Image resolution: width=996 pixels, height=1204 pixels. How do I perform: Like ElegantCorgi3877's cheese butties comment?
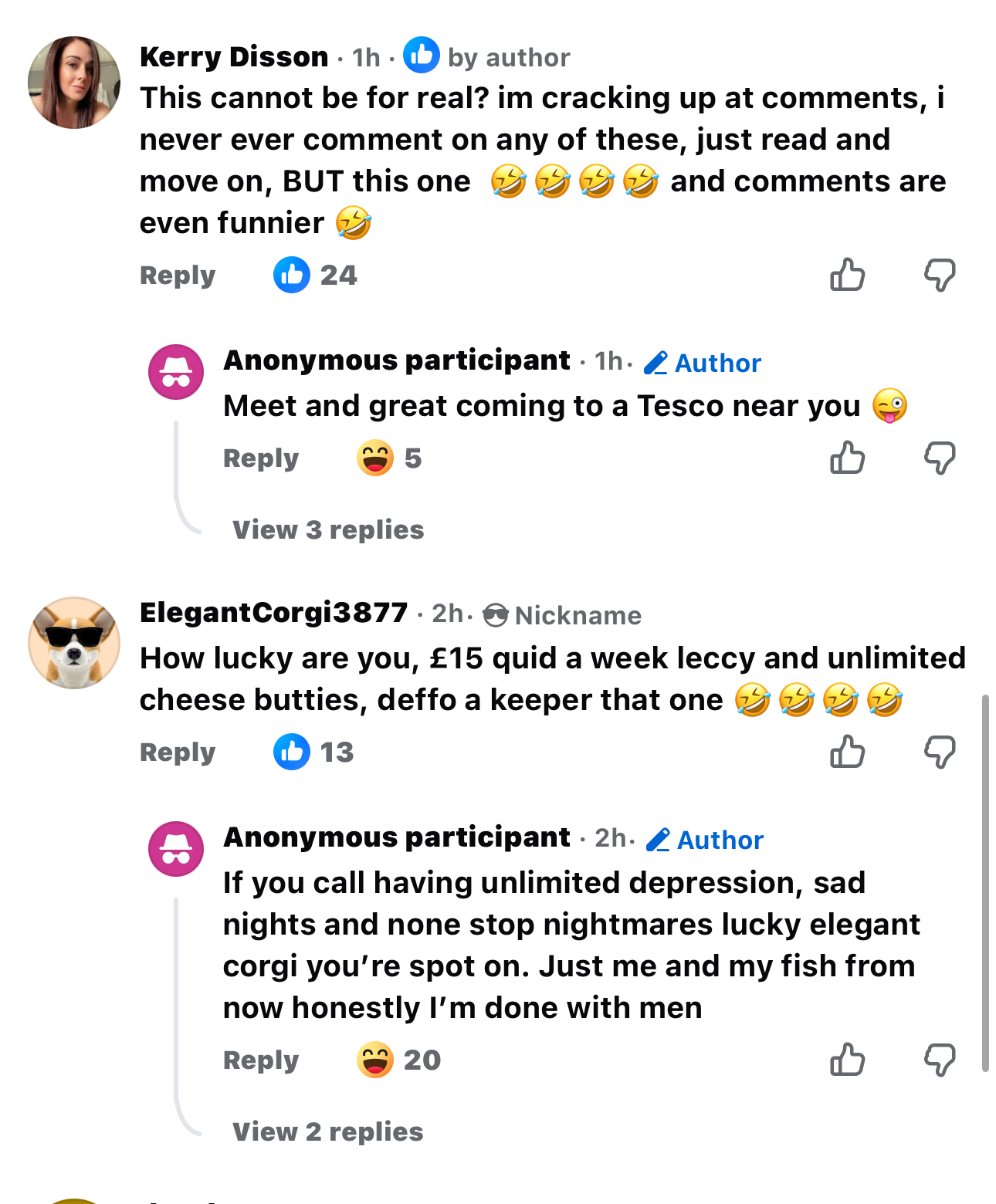click(847, 752)
